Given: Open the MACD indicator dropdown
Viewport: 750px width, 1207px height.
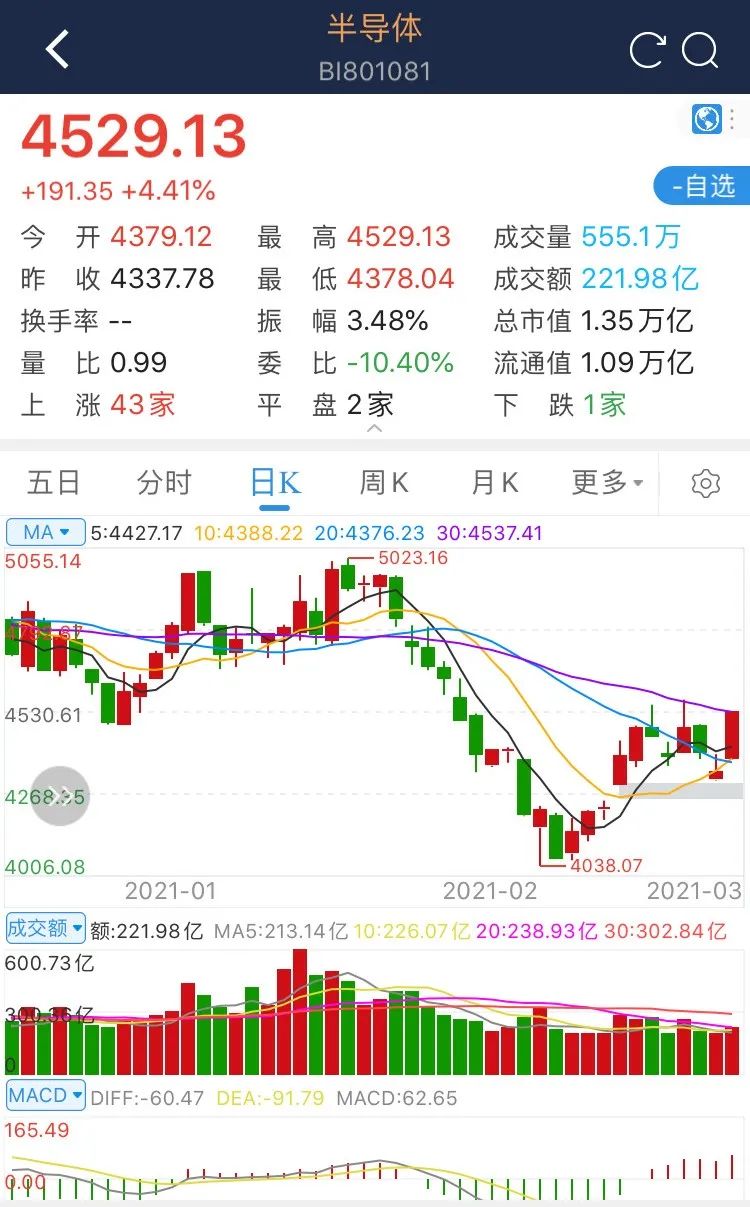Looking at the screenshot, I should point(46,1095).
